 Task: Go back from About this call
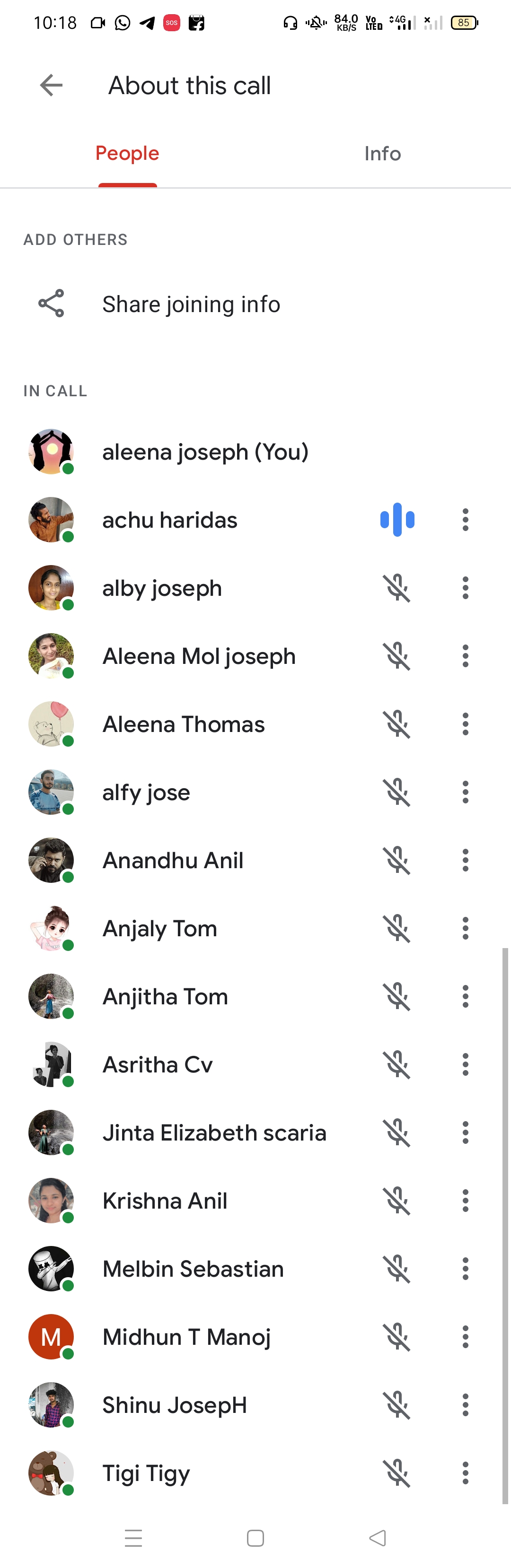[x=51, y=85]
